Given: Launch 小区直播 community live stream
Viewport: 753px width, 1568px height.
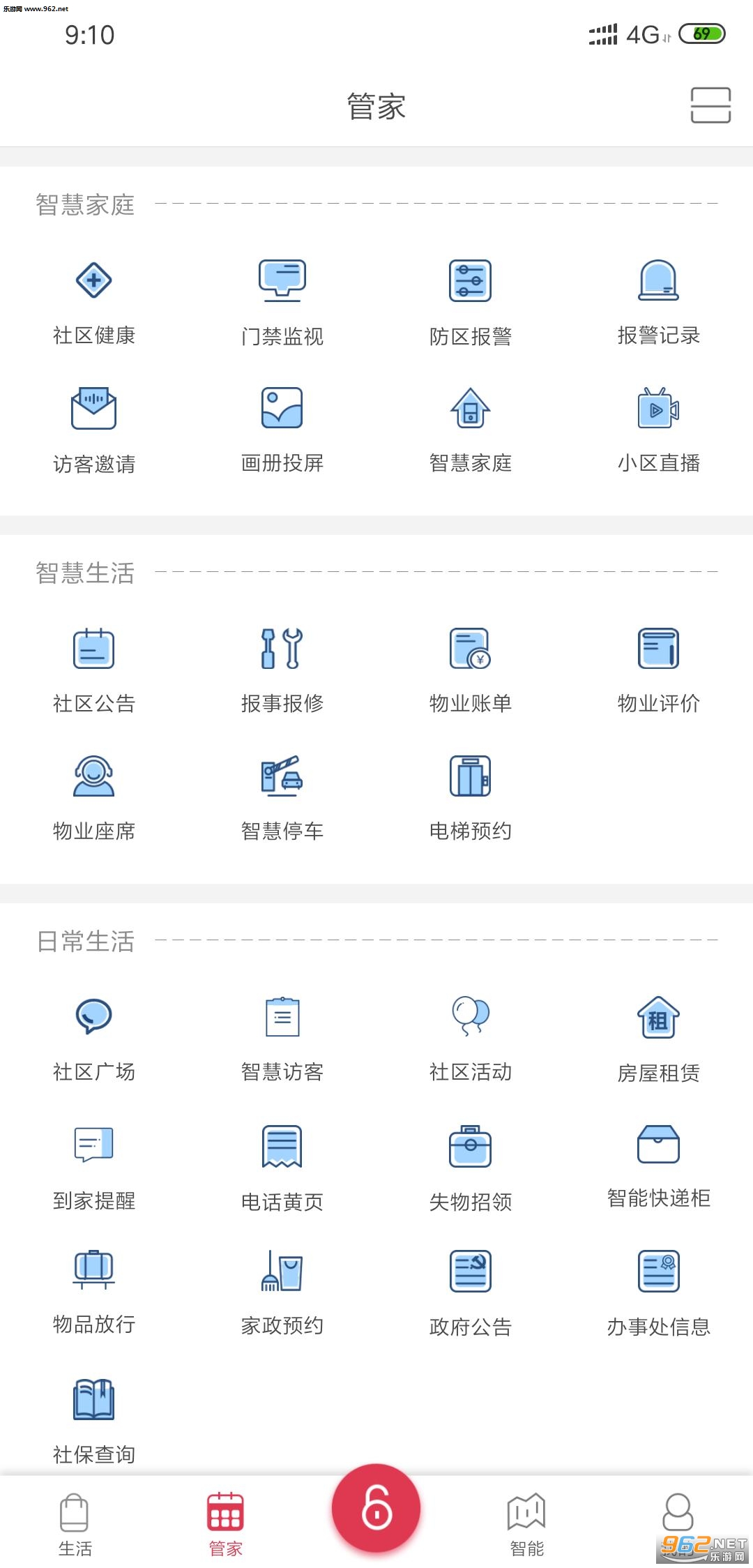Looking at the screenshot, I should 659,430.
